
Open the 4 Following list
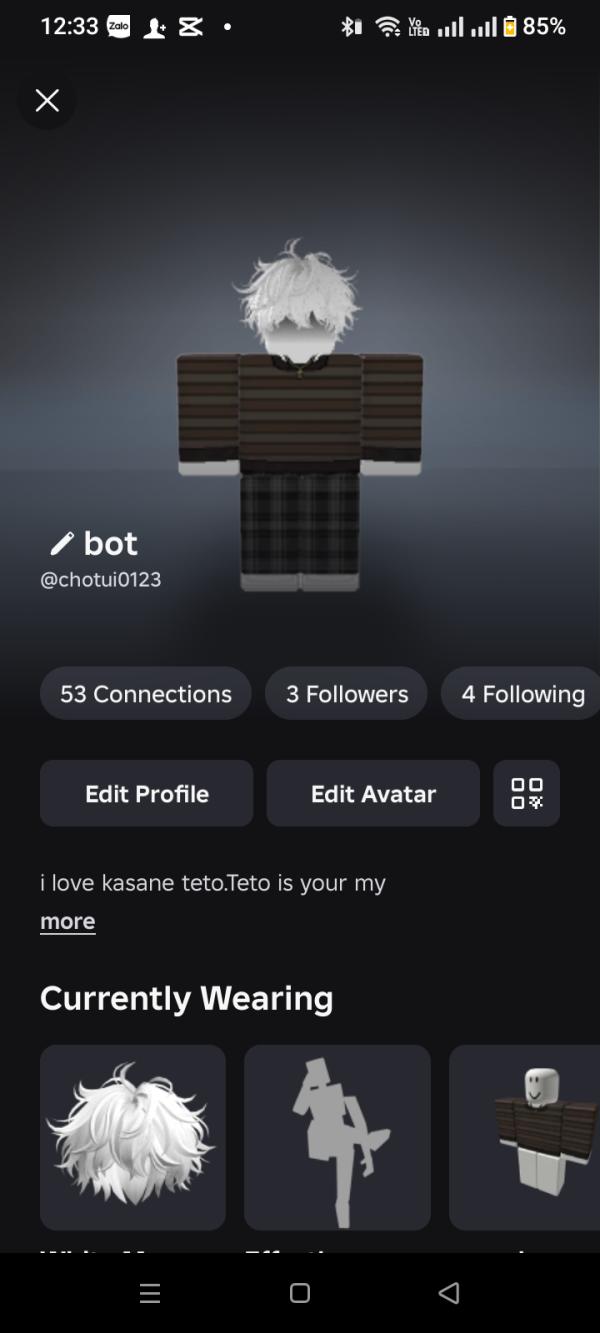coord(522,693)
